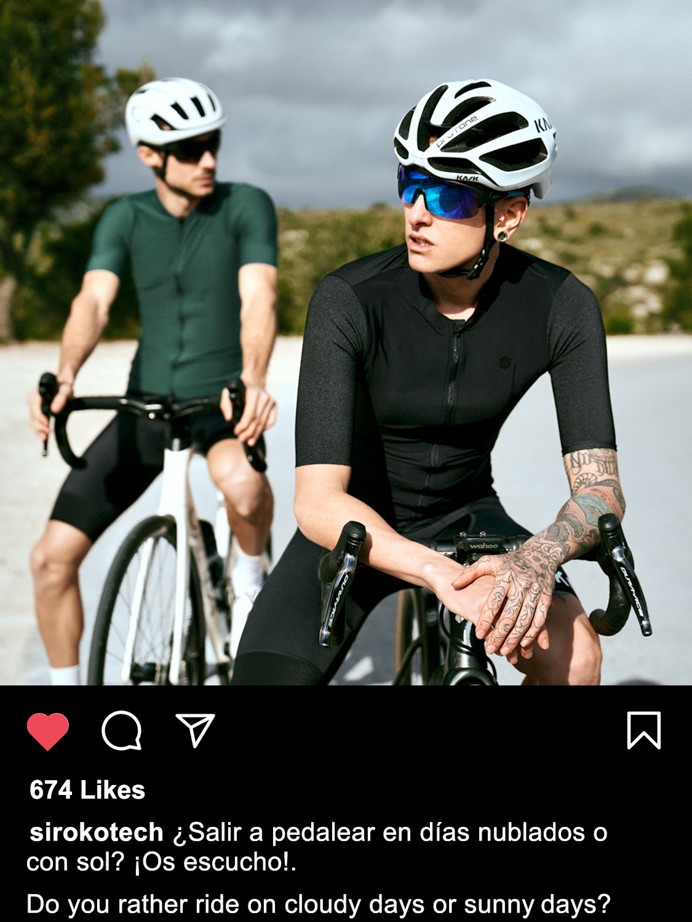The width and height of the screenshot is (692, 922).
Task: Open comments with the speech bubble icon
Action: (x=121, y=731)
